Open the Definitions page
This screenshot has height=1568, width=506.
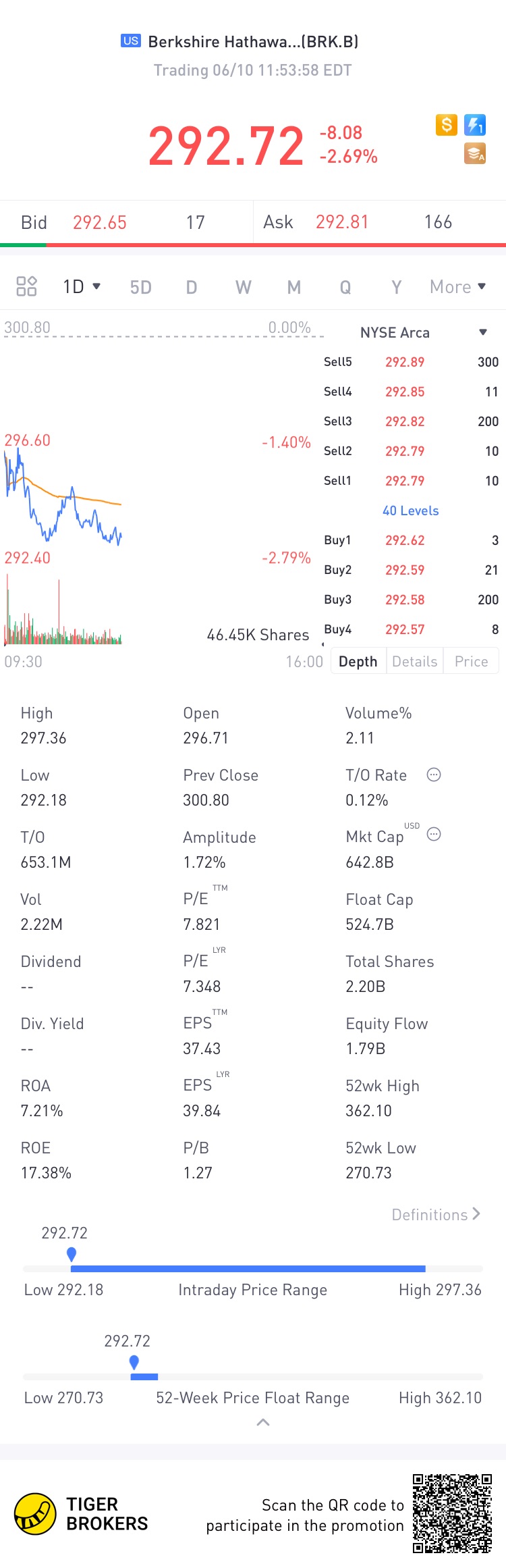point(436,1214)
